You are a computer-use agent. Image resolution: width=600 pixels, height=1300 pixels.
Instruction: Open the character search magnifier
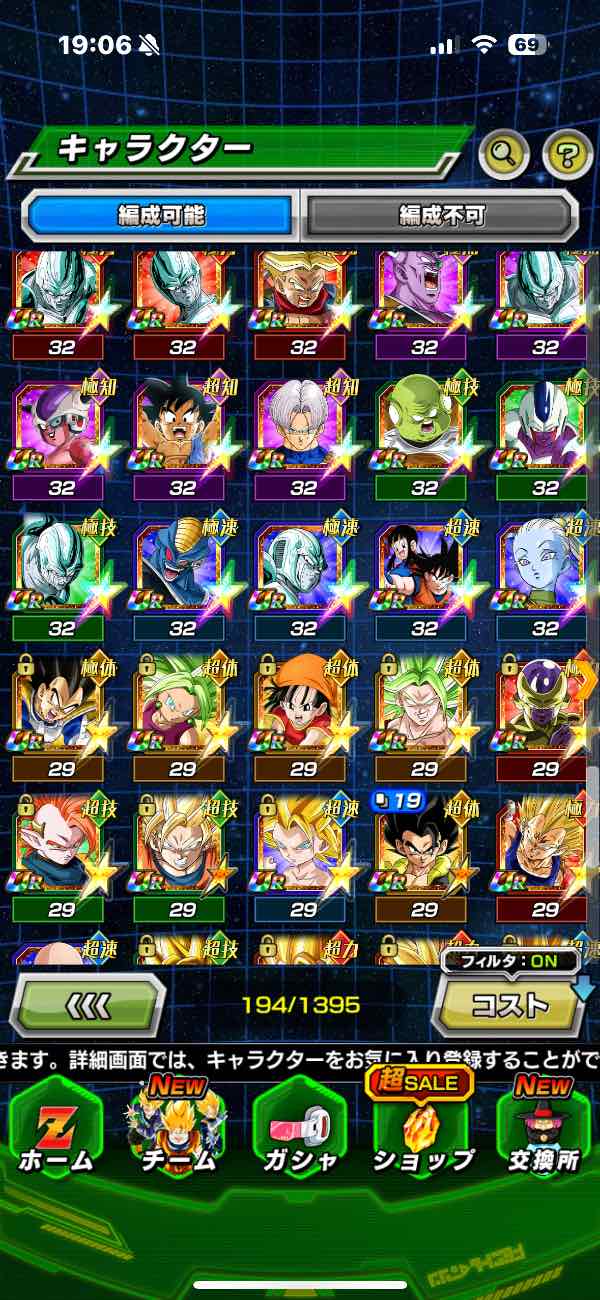(505, 154)
